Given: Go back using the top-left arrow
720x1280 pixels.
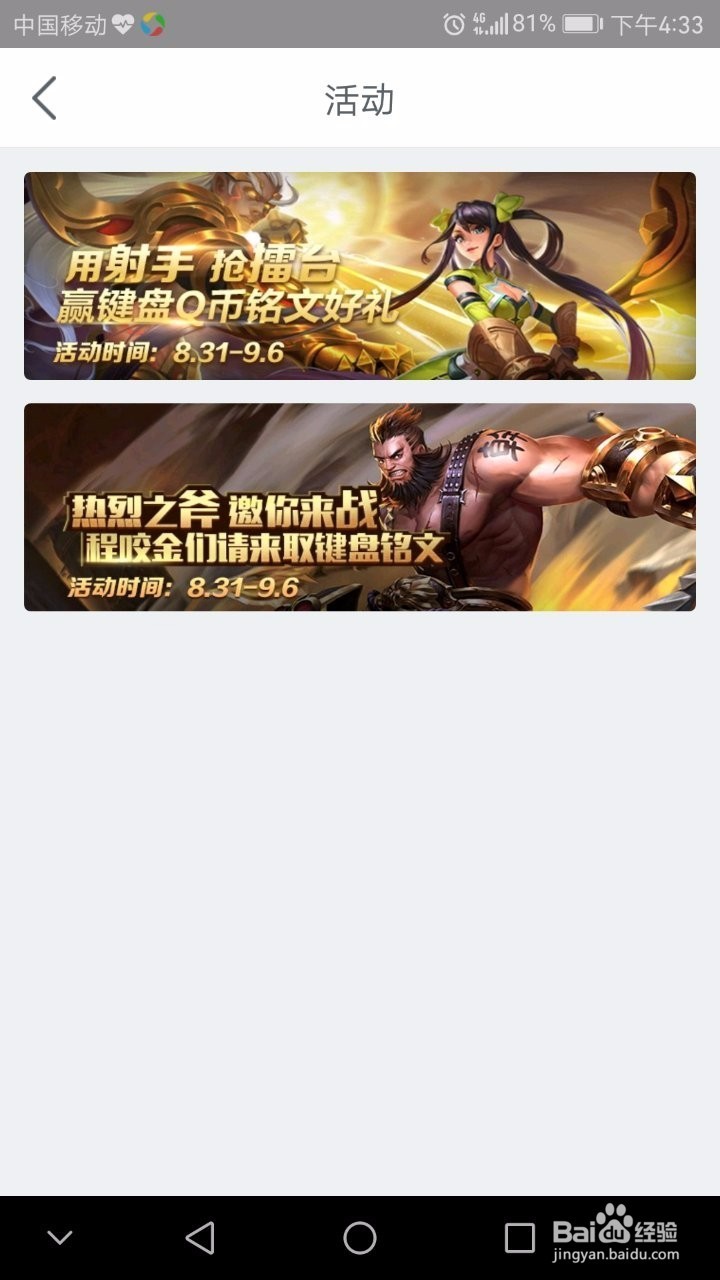Looking at the screenshot, I should [x=44, y=98].
